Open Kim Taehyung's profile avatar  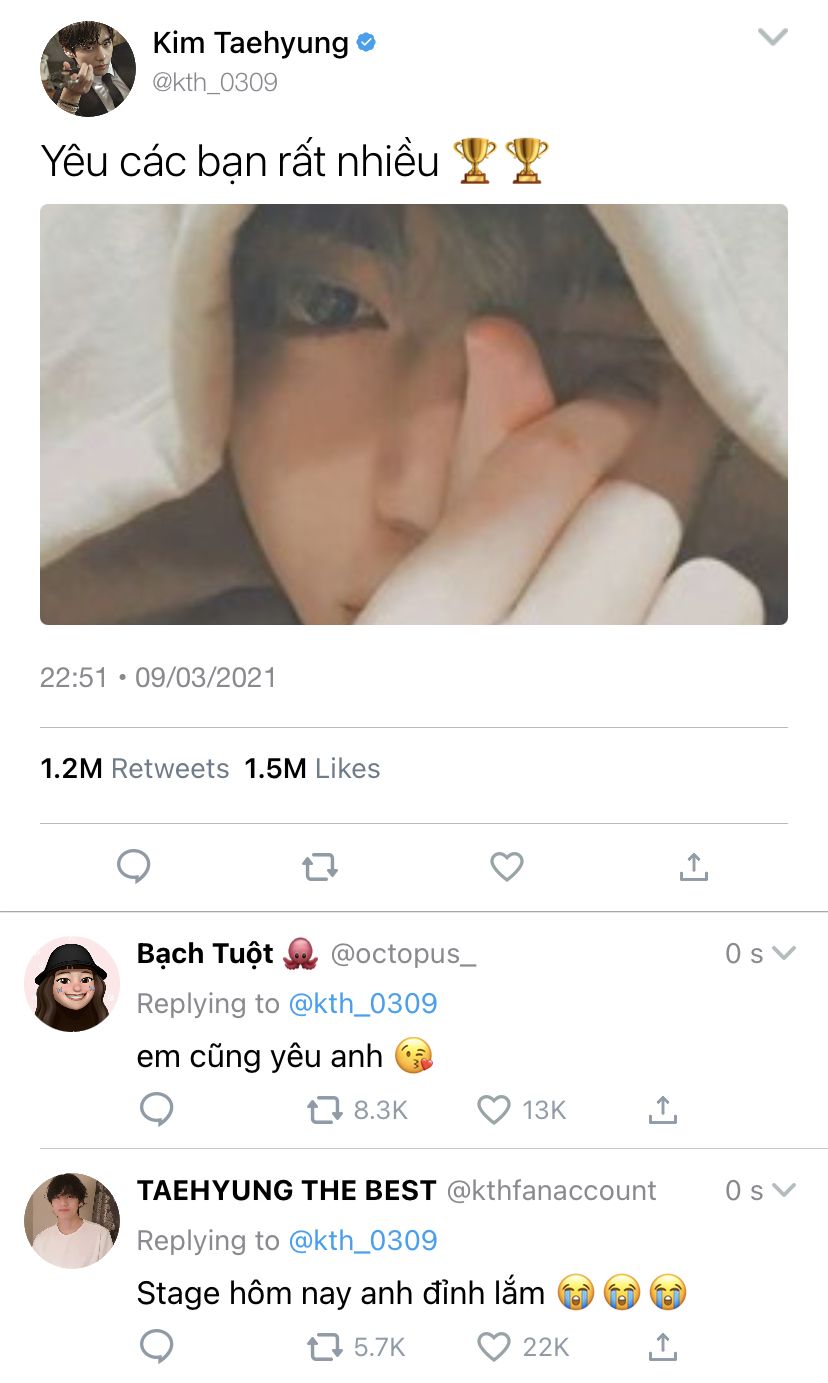(x=88, y=68)
